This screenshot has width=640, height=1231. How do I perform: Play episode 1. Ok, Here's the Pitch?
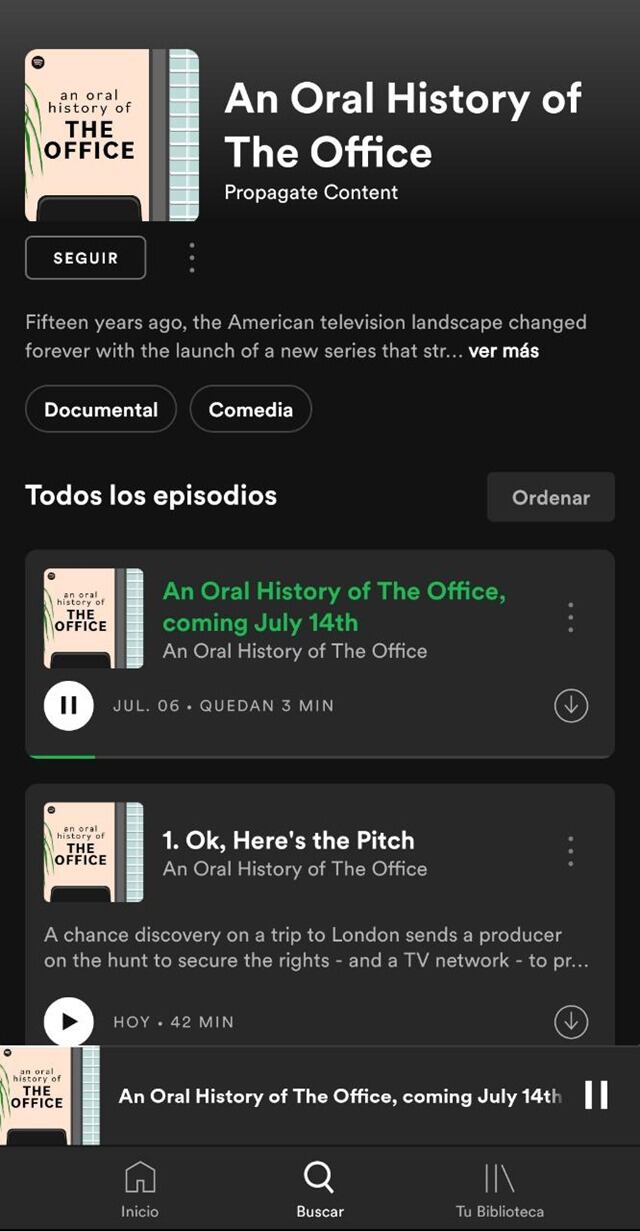point(69,1021)
